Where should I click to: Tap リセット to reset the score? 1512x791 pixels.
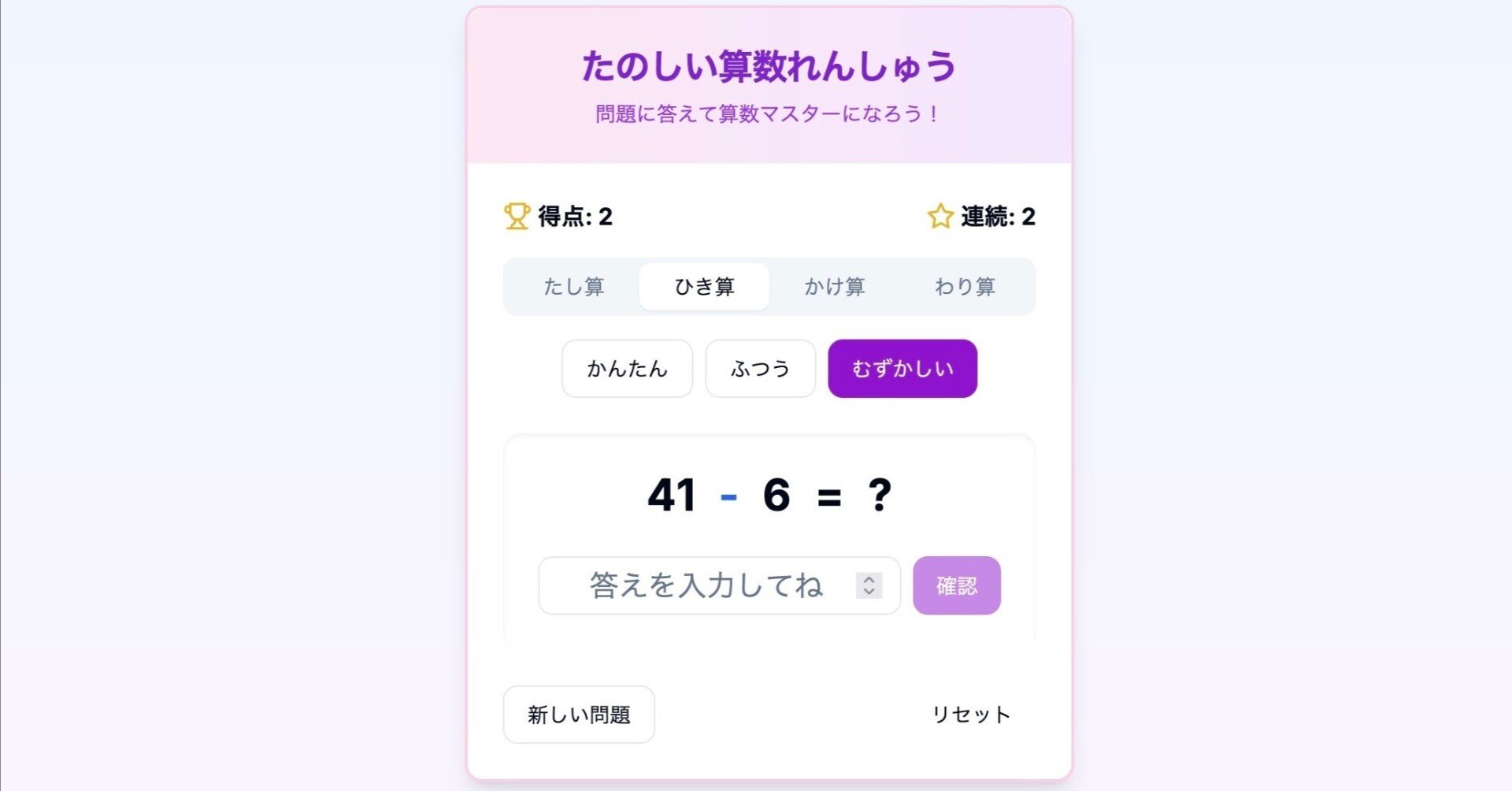point(970,715)
